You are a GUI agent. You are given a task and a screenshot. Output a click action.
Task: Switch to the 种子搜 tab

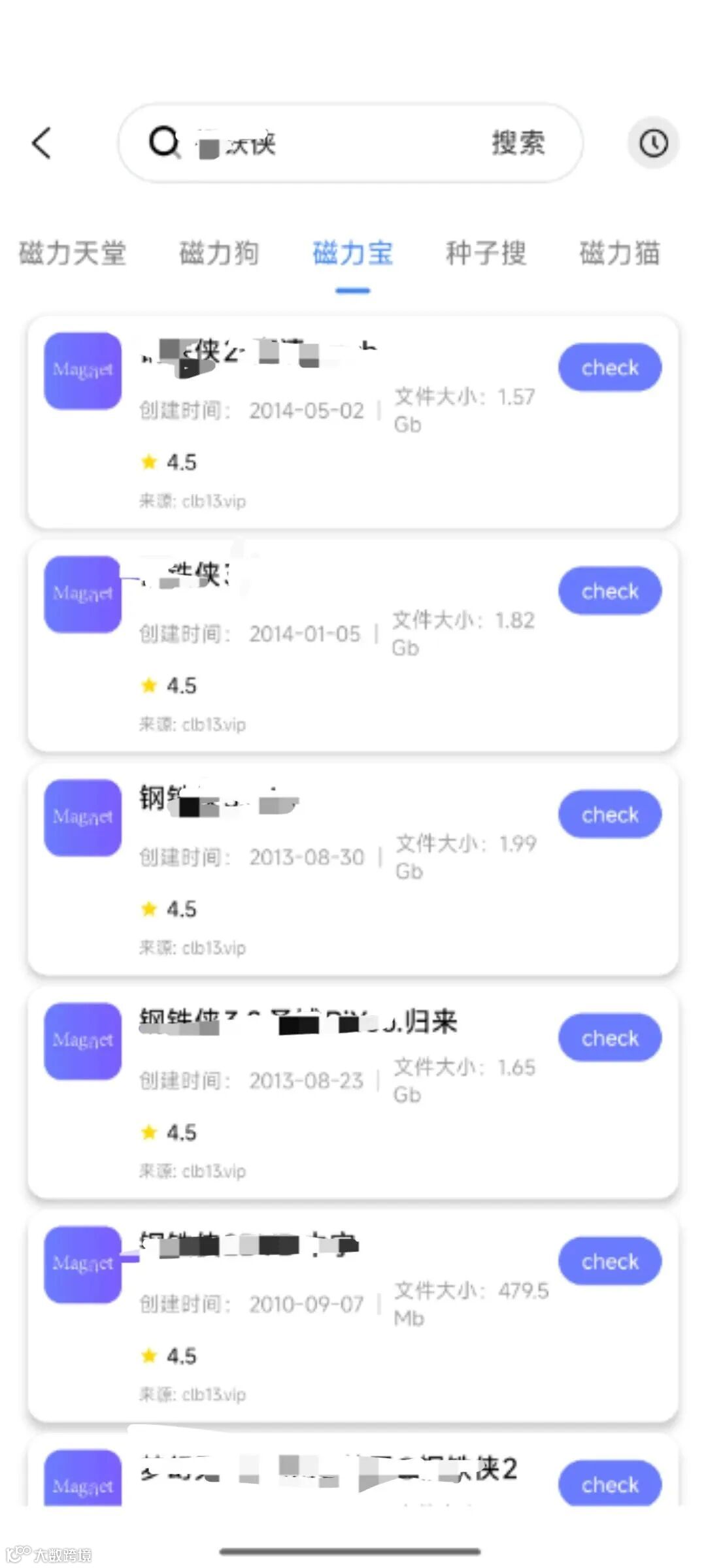click(486, 253)
